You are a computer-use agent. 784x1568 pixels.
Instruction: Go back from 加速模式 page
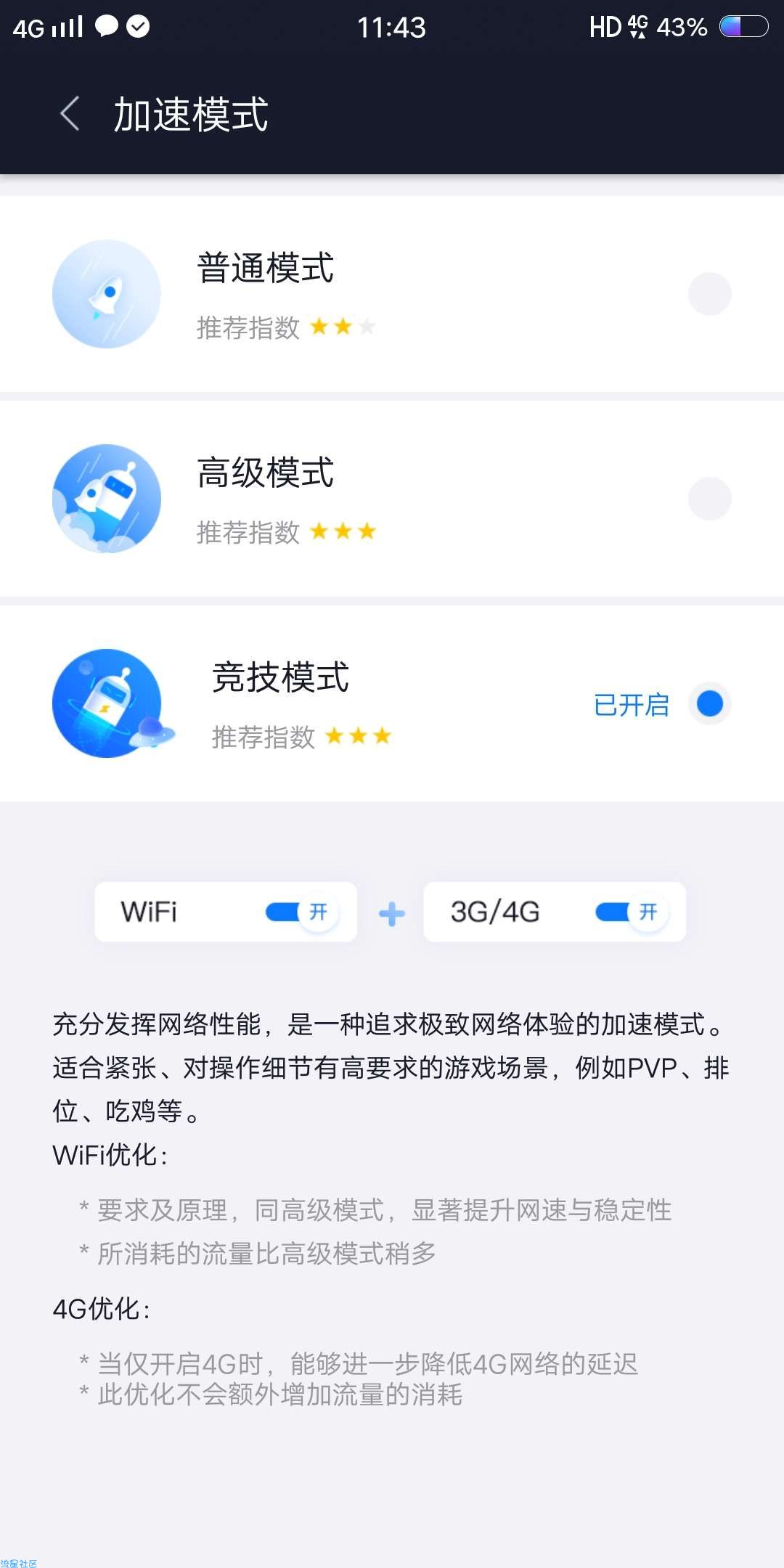click(70, 114)
